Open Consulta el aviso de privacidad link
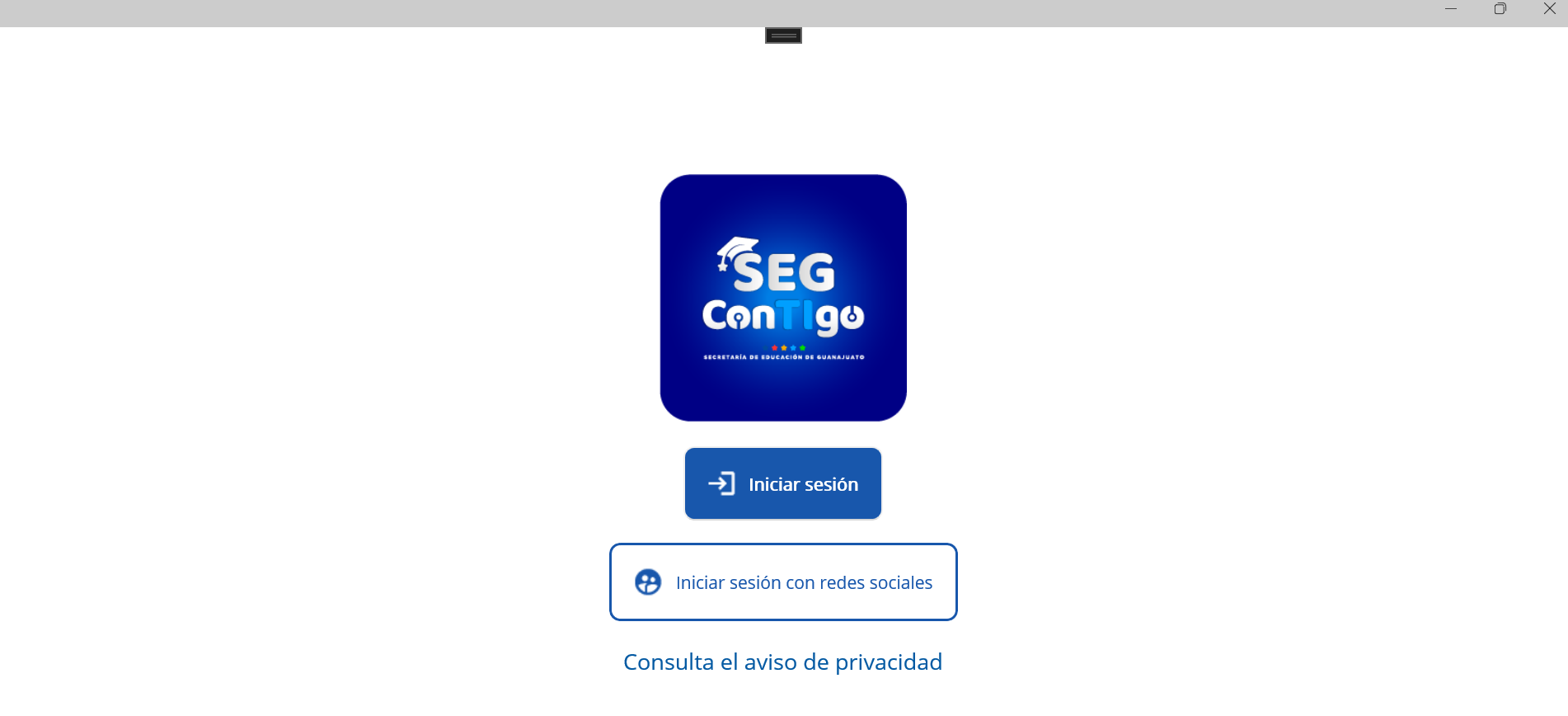The height and width of the screenshot is (716, 1568). (x=782, y=662)
